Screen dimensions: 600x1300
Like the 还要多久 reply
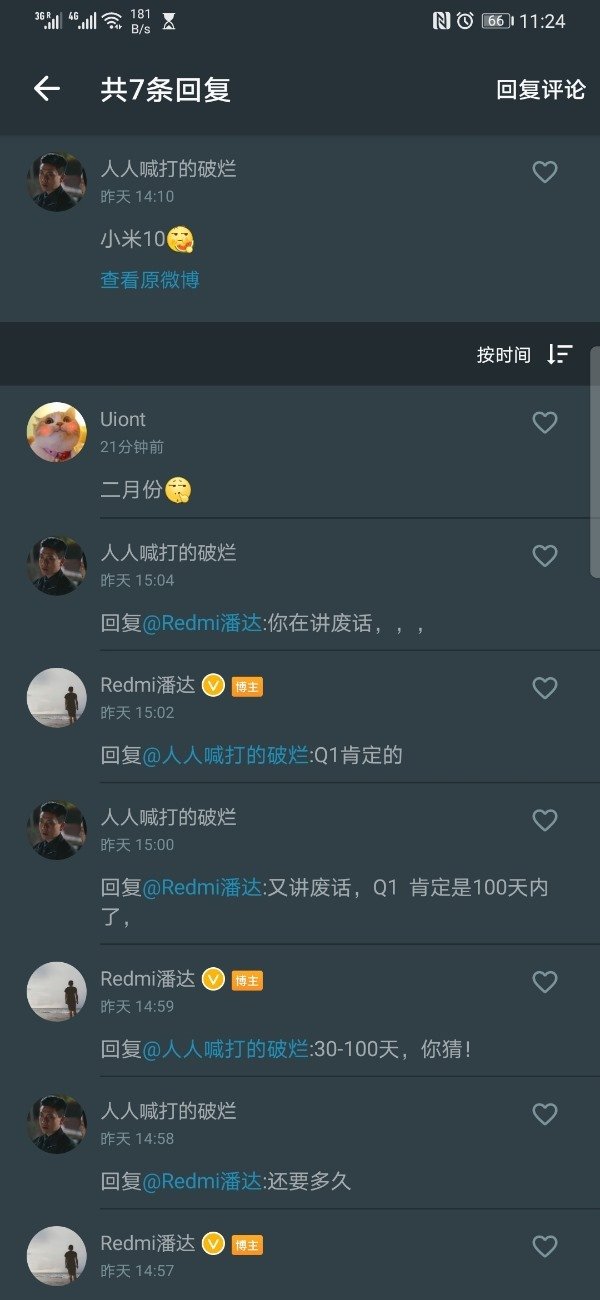coord(544,1114)
